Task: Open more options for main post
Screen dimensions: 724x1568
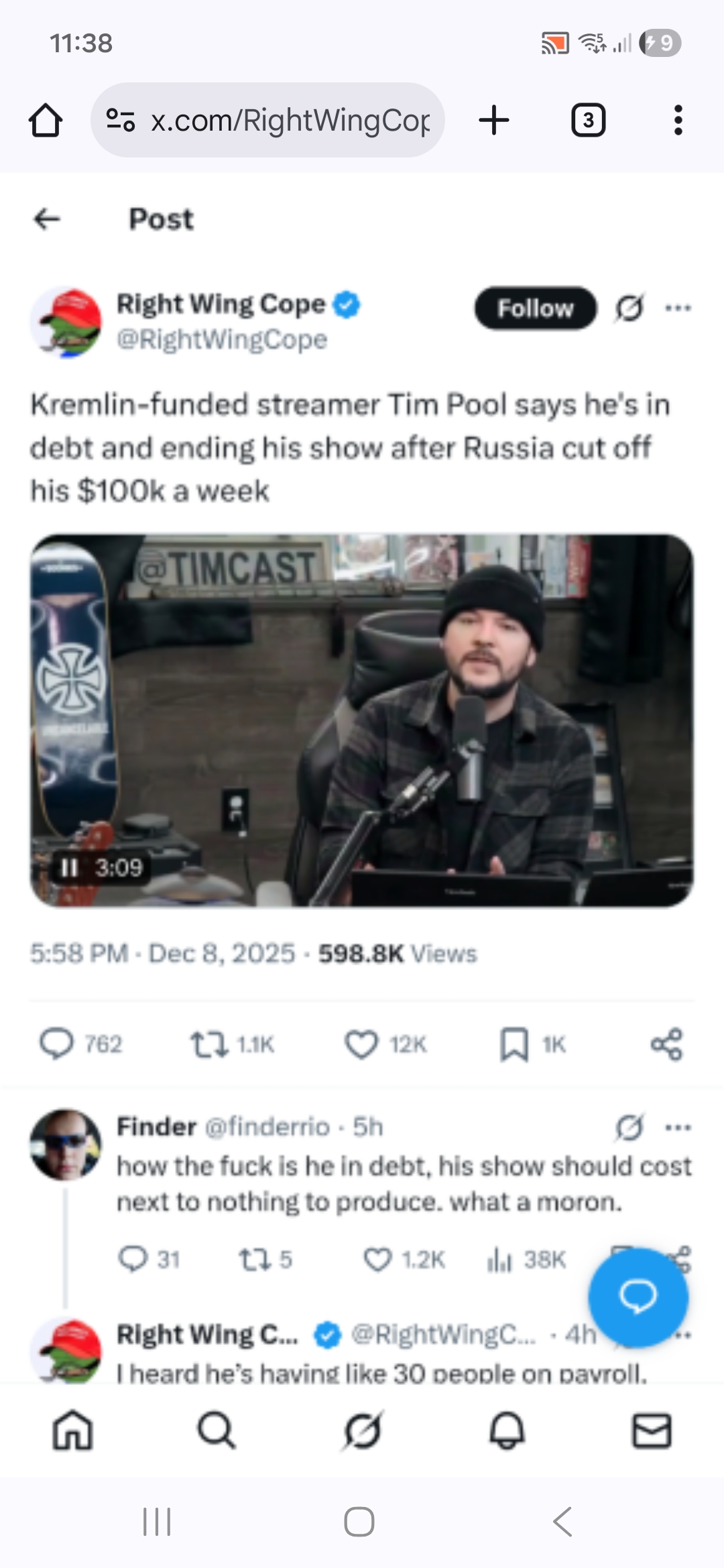Action: [x=678, y=308]
